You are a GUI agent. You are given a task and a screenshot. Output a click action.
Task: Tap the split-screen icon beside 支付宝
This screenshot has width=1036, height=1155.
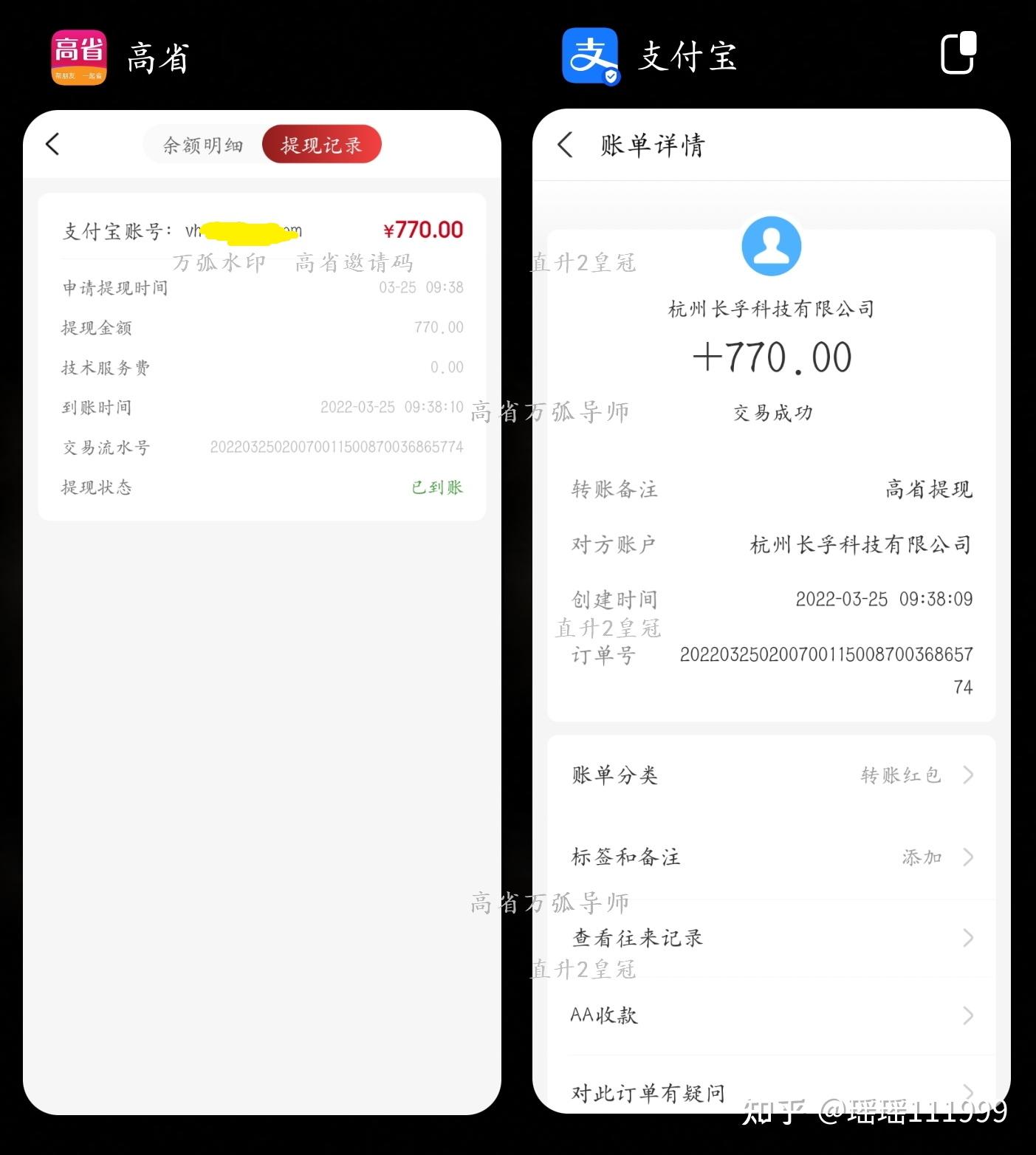coord(958,53)
